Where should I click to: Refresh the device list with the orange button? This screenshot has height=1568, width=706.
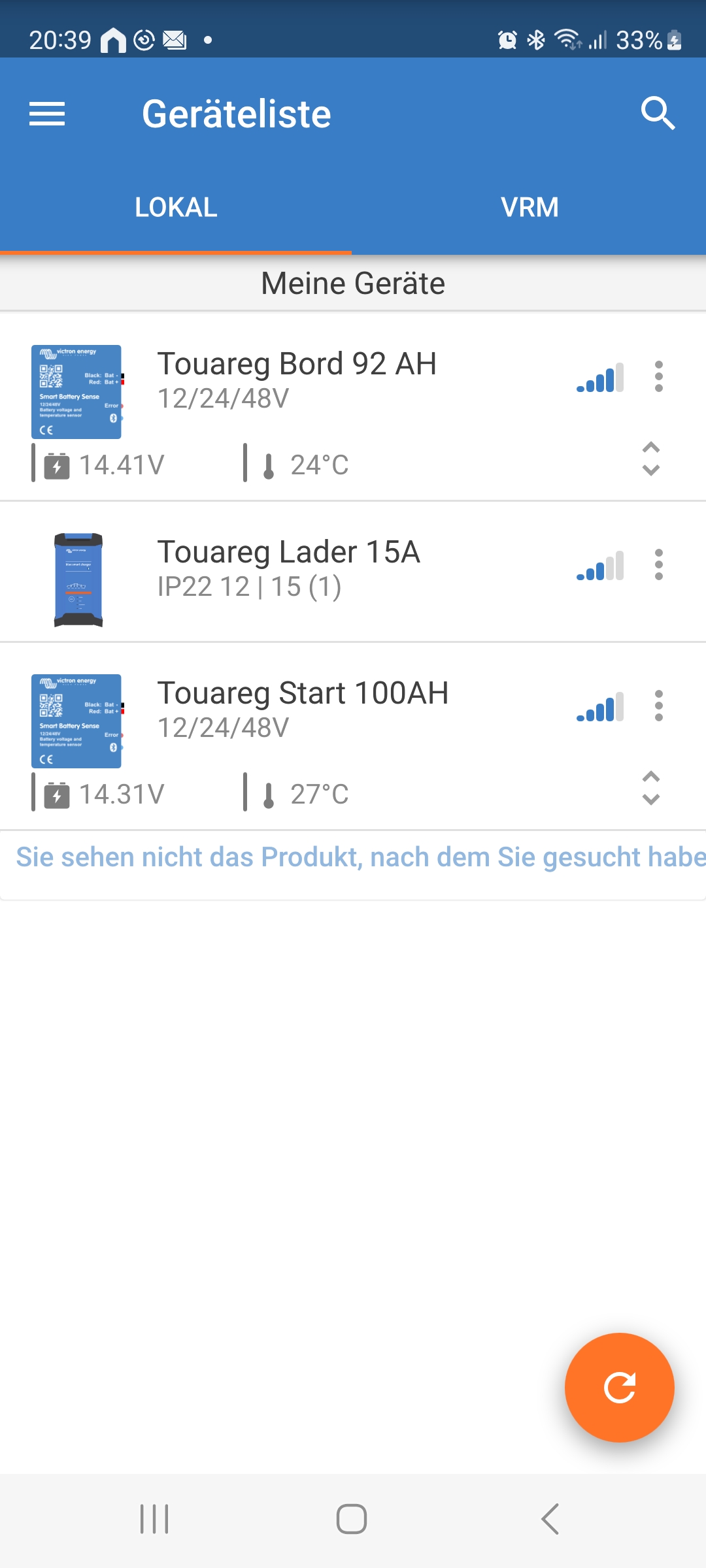click(x=620, y=1388)
